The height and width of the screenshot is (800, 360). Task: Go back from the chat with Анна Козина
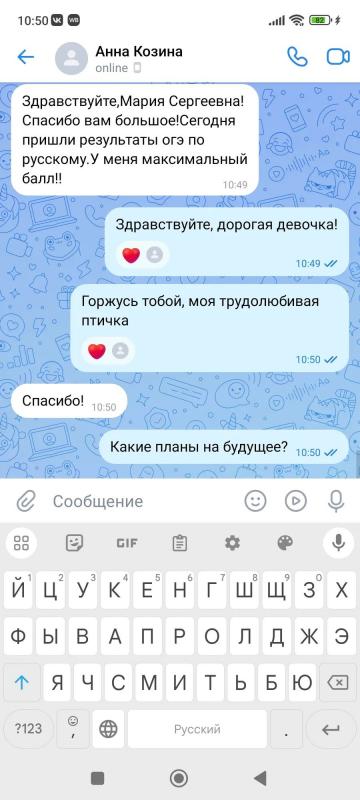click(25, 57)
